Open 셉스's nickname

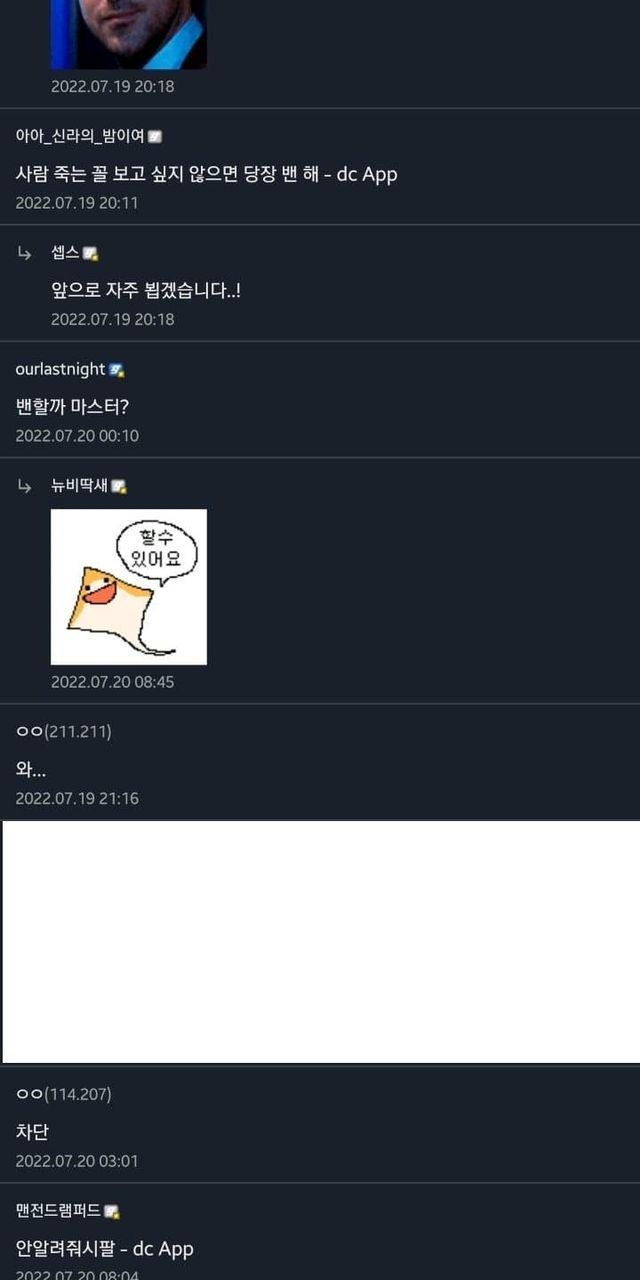click(66, 253)
